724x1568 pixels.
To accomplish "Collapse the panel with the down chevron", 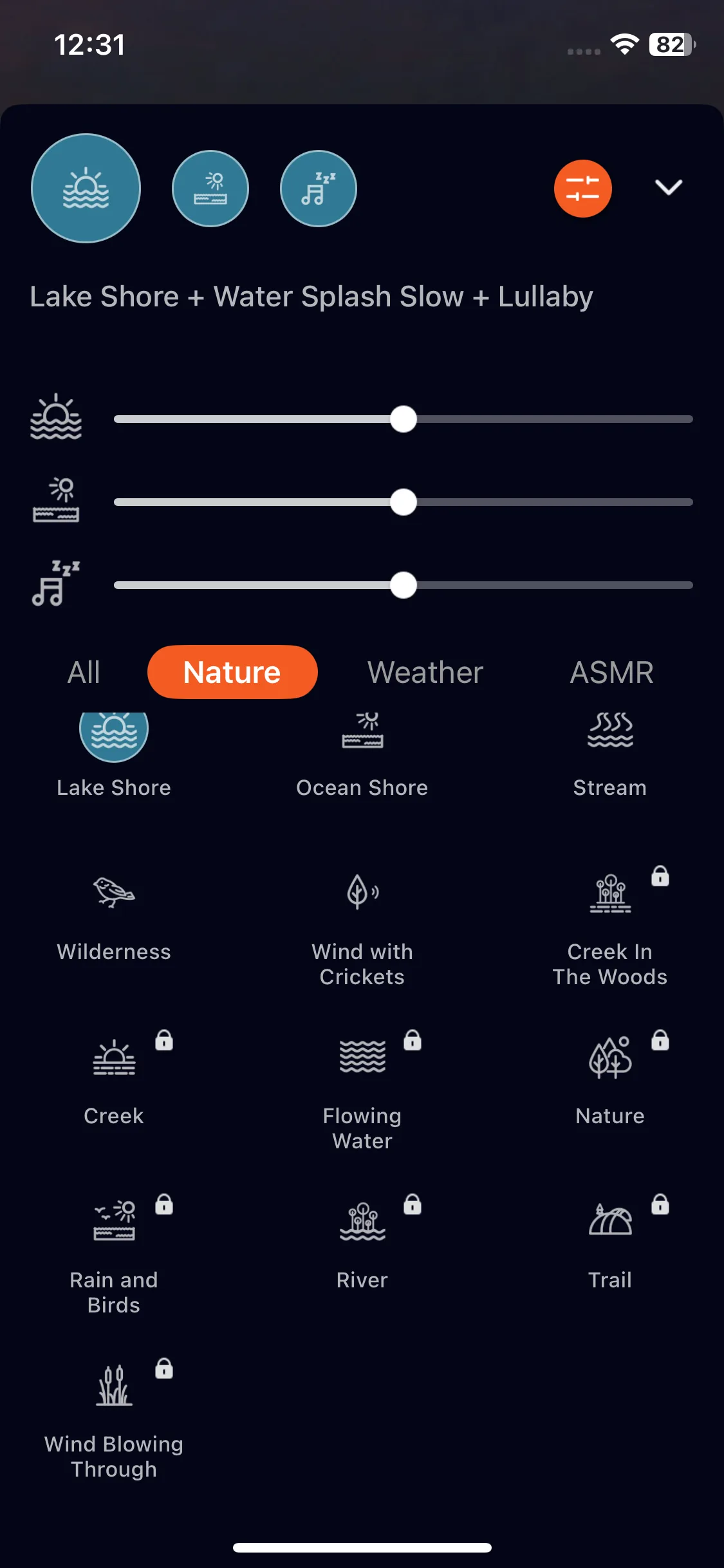I will pos(668,187).
